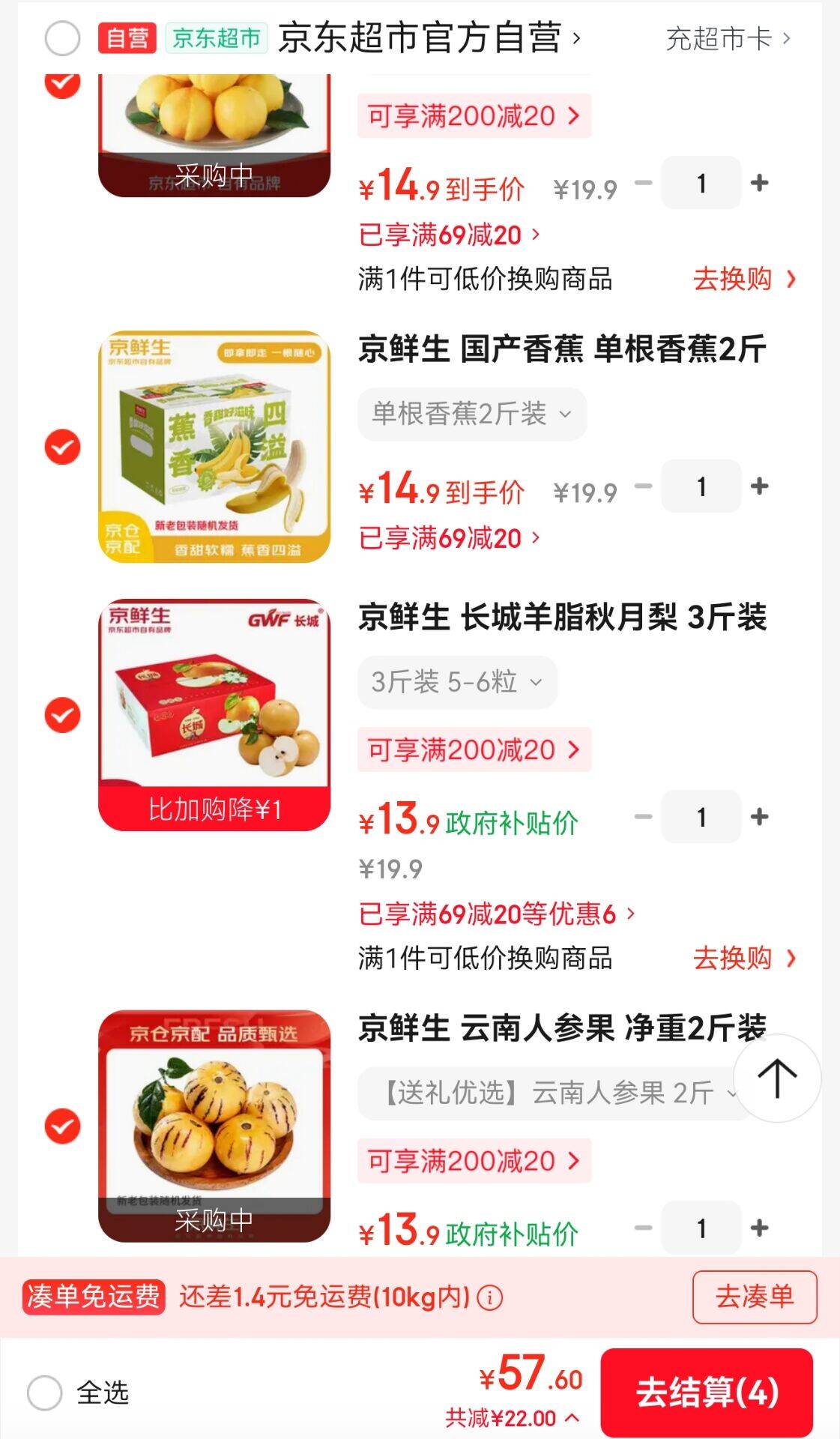The image size is (840, 1439).
Task: Open 充超市卡 link
Action: tap(727, 39)
